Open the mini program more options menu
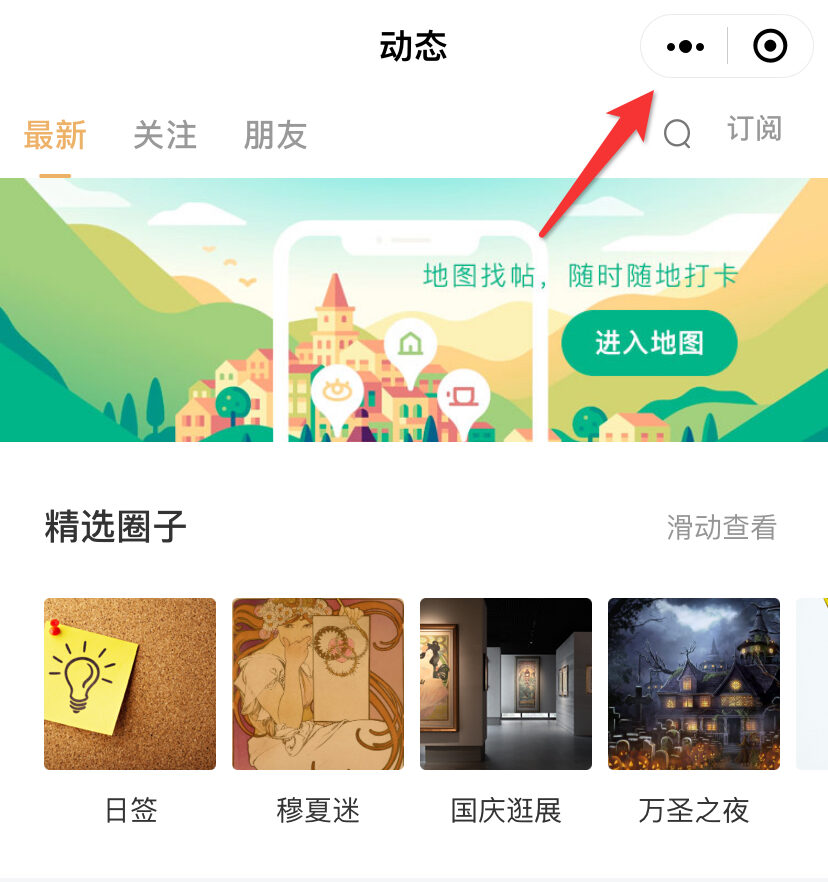The height and width of the screenshot is (882, 828). pyautogui.click(x=685, y=46)
